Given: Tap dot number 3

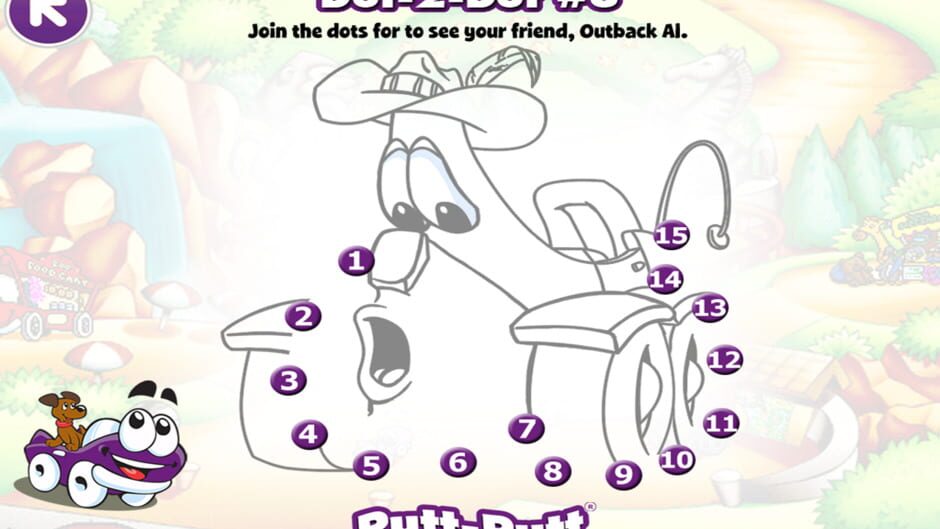Looking at the screenshot, I should pyautogui.click(x=288, y=380).
